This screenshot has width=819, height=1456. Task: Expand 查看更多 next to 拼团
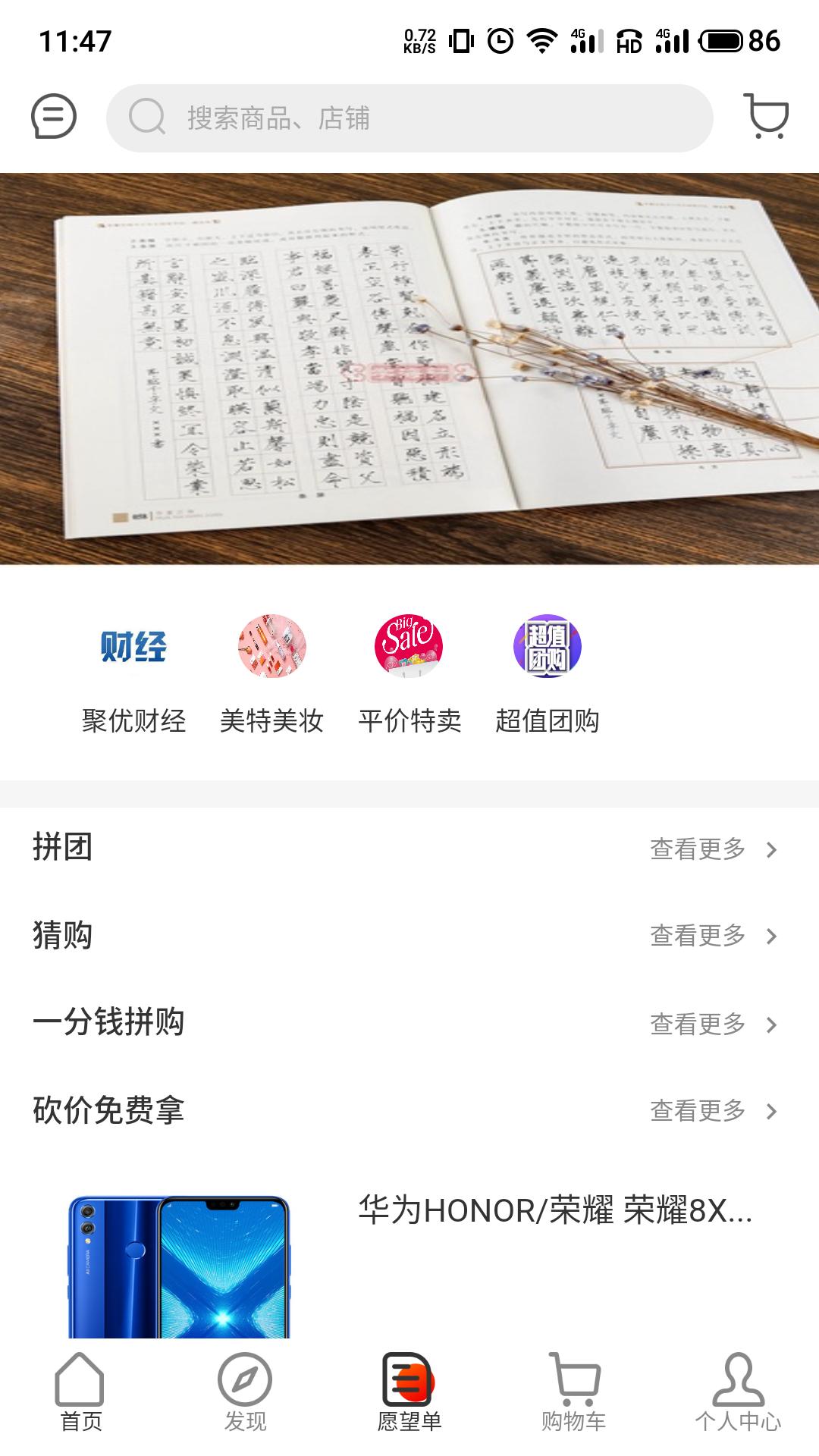(698, 851)
